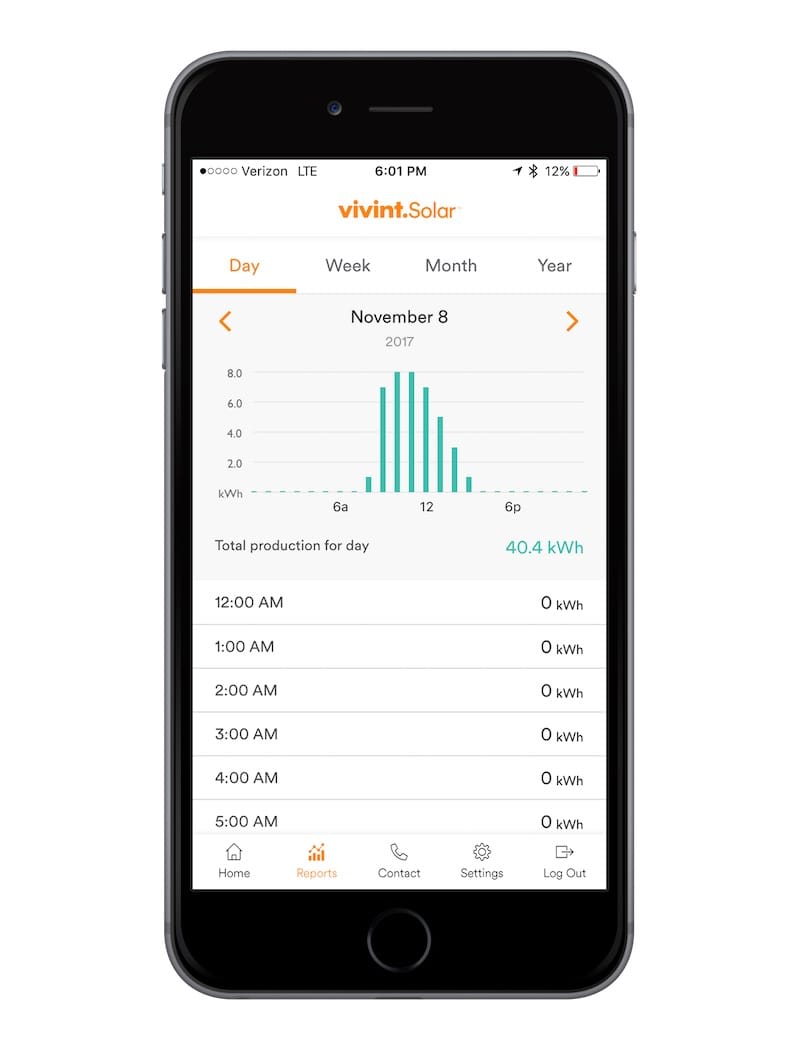Open Settings from the bottom bar
The height and width of the screenshot is (1044, 800).
[x=482, y=861]
